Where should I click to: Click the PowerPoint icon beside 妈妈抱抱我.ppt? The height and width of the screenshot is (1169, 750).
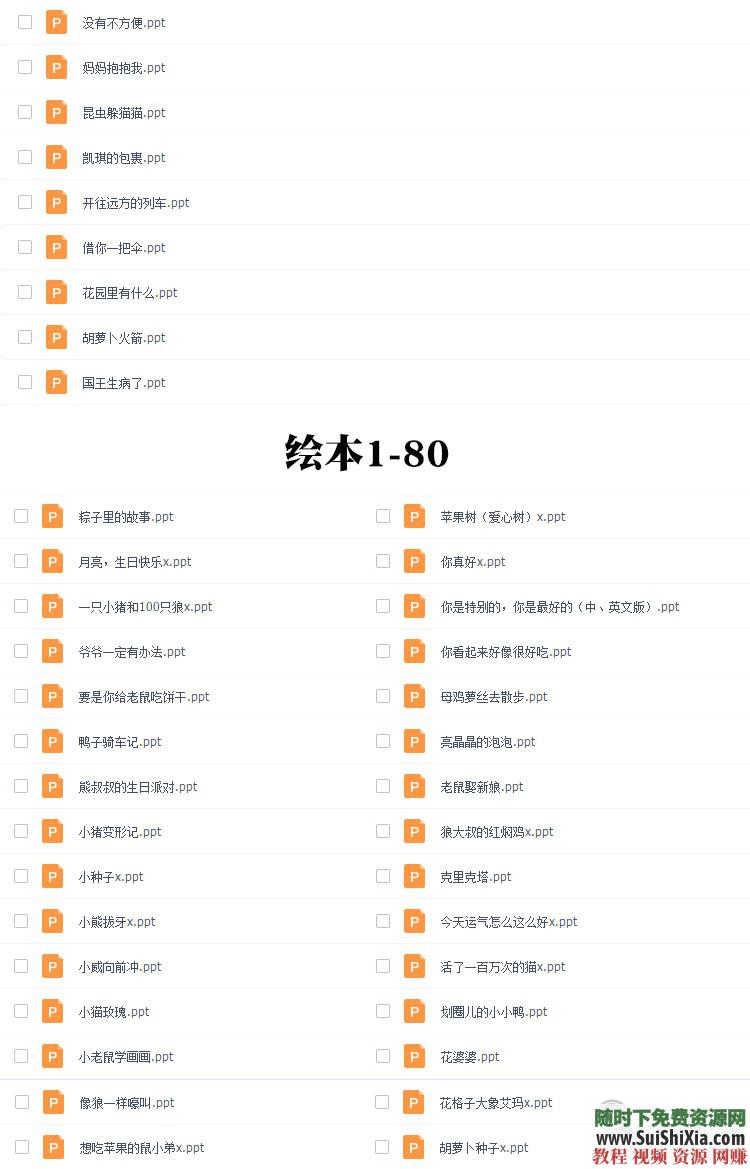click(56, 67)
